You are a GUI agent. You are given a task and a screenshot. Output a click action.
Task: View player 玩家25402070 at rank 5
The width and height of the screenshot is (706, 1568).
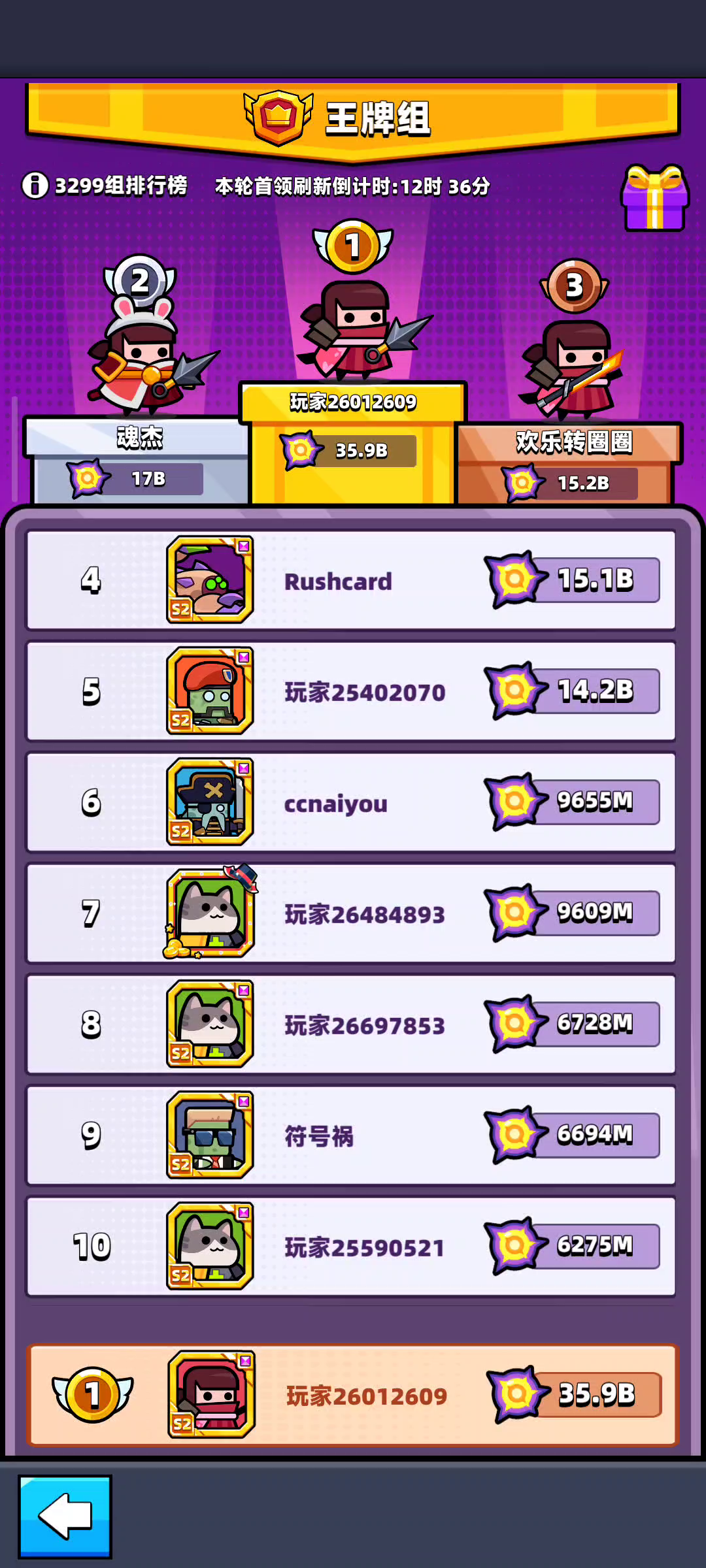click(x=351, y=691)
